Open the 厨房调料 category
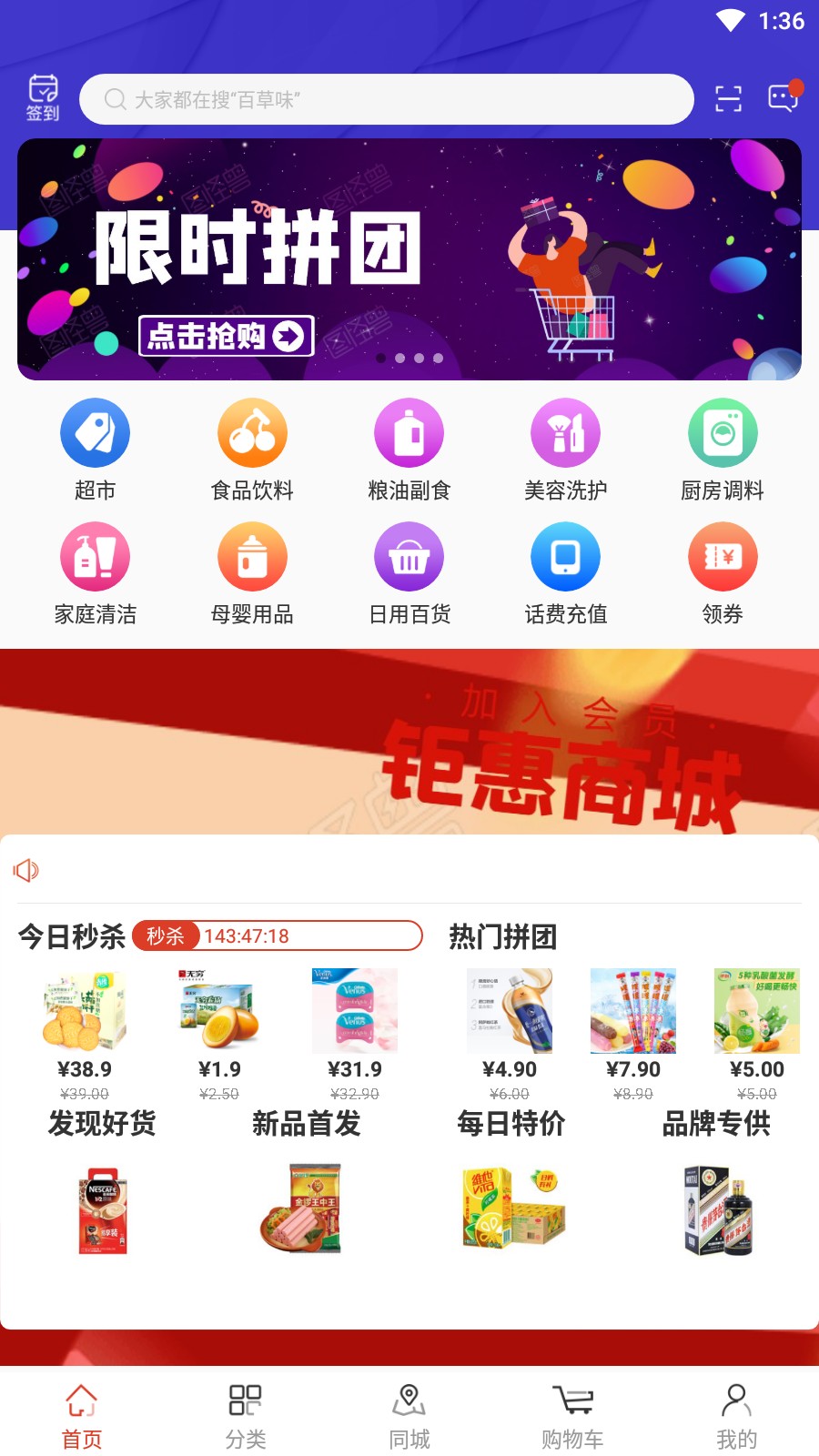The image size is (819, 1456). tap(723, 446)
